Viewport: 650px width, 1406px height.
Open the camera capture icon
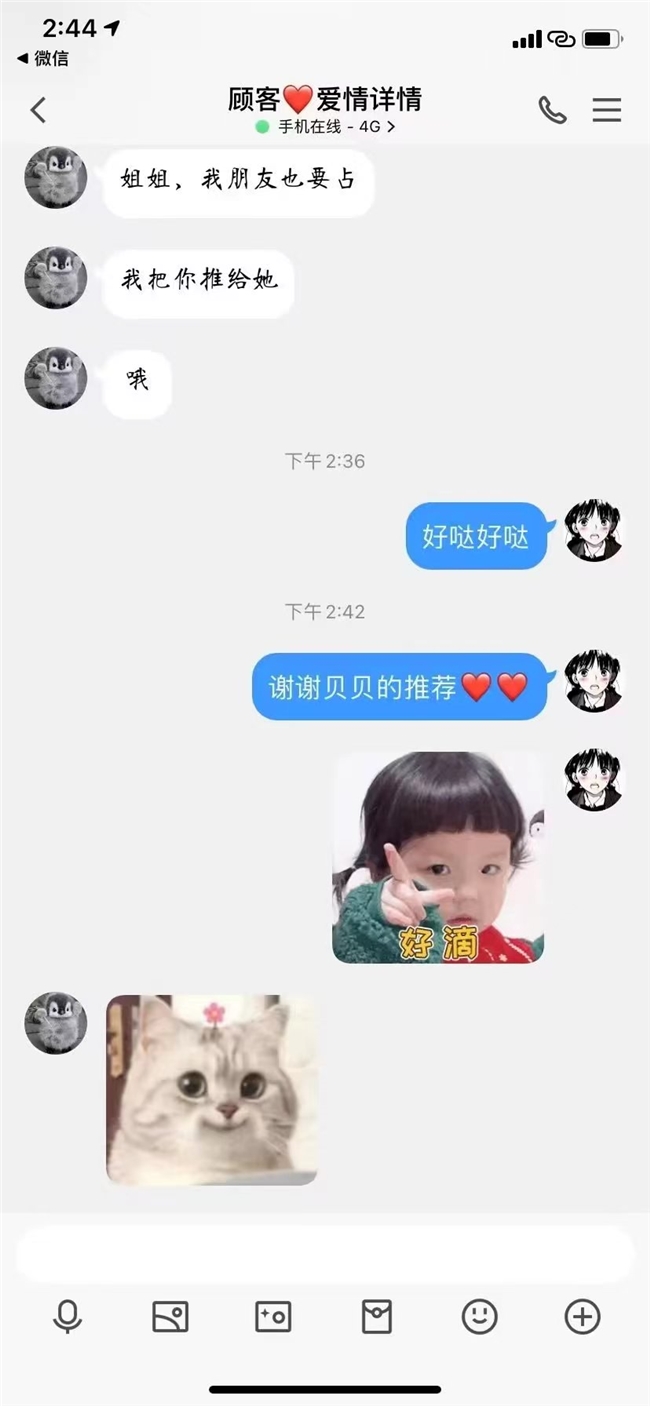pos(273,1317)
